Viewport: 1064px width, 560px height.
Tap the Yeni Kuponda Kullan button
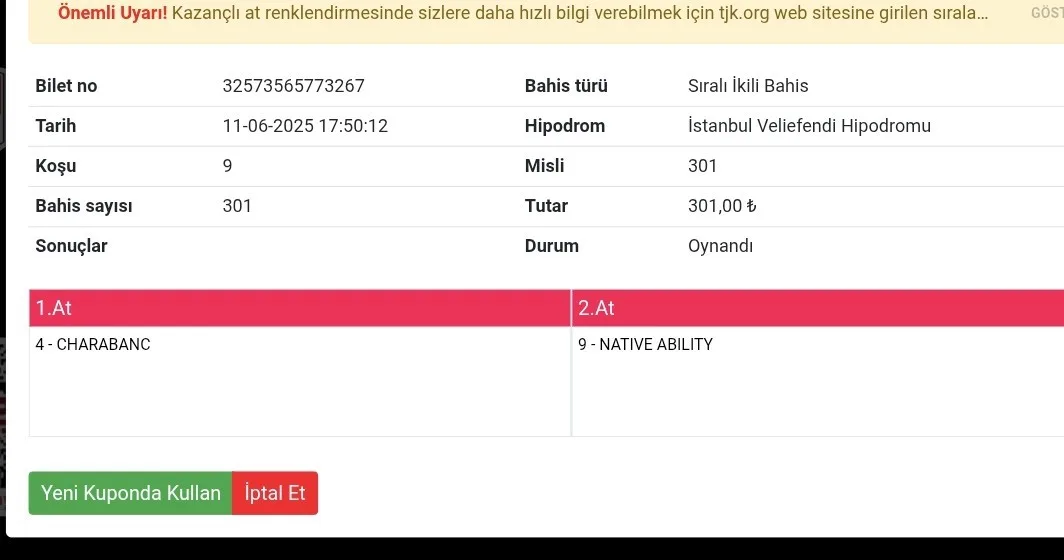point(131,493)
